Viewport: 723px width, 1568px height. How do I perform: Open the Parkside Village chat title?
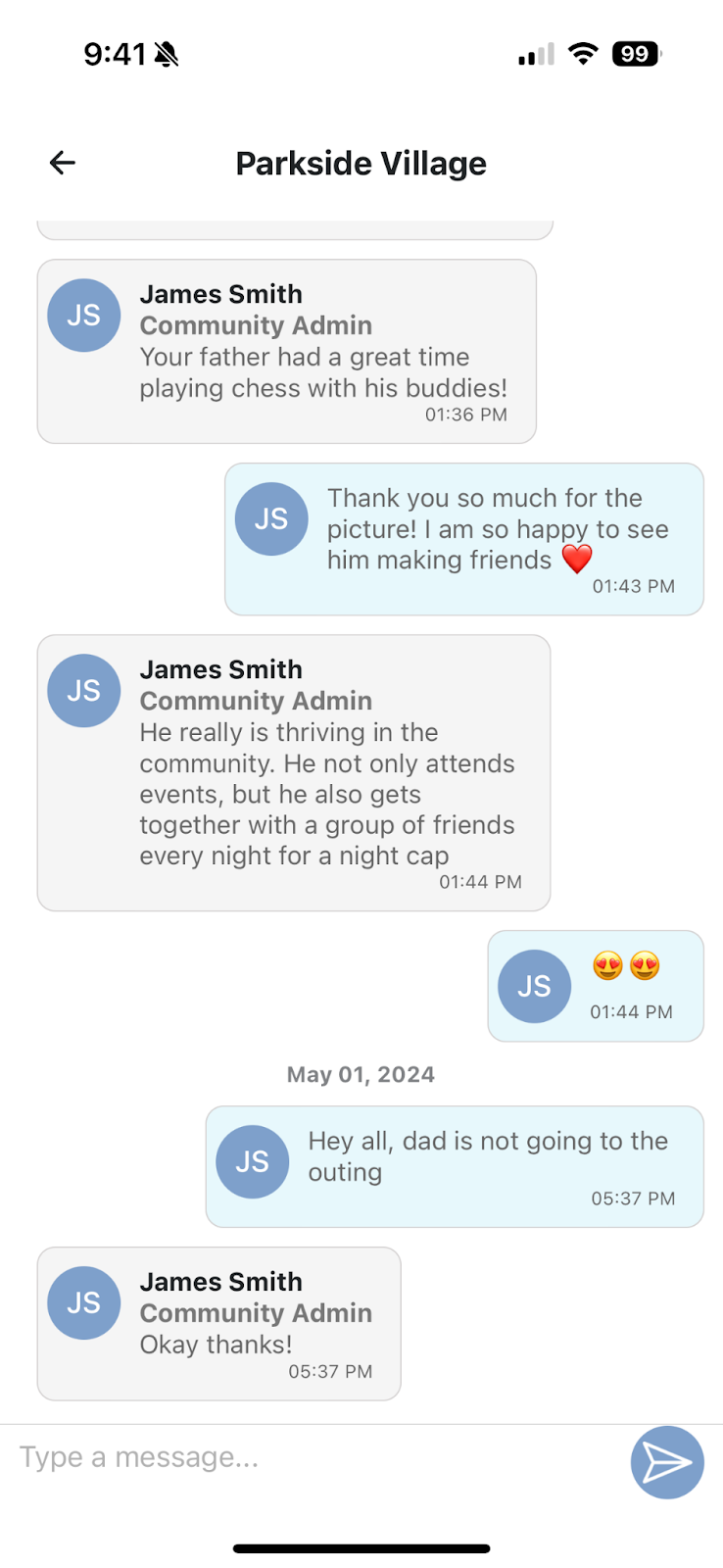[x=361, y=163]
